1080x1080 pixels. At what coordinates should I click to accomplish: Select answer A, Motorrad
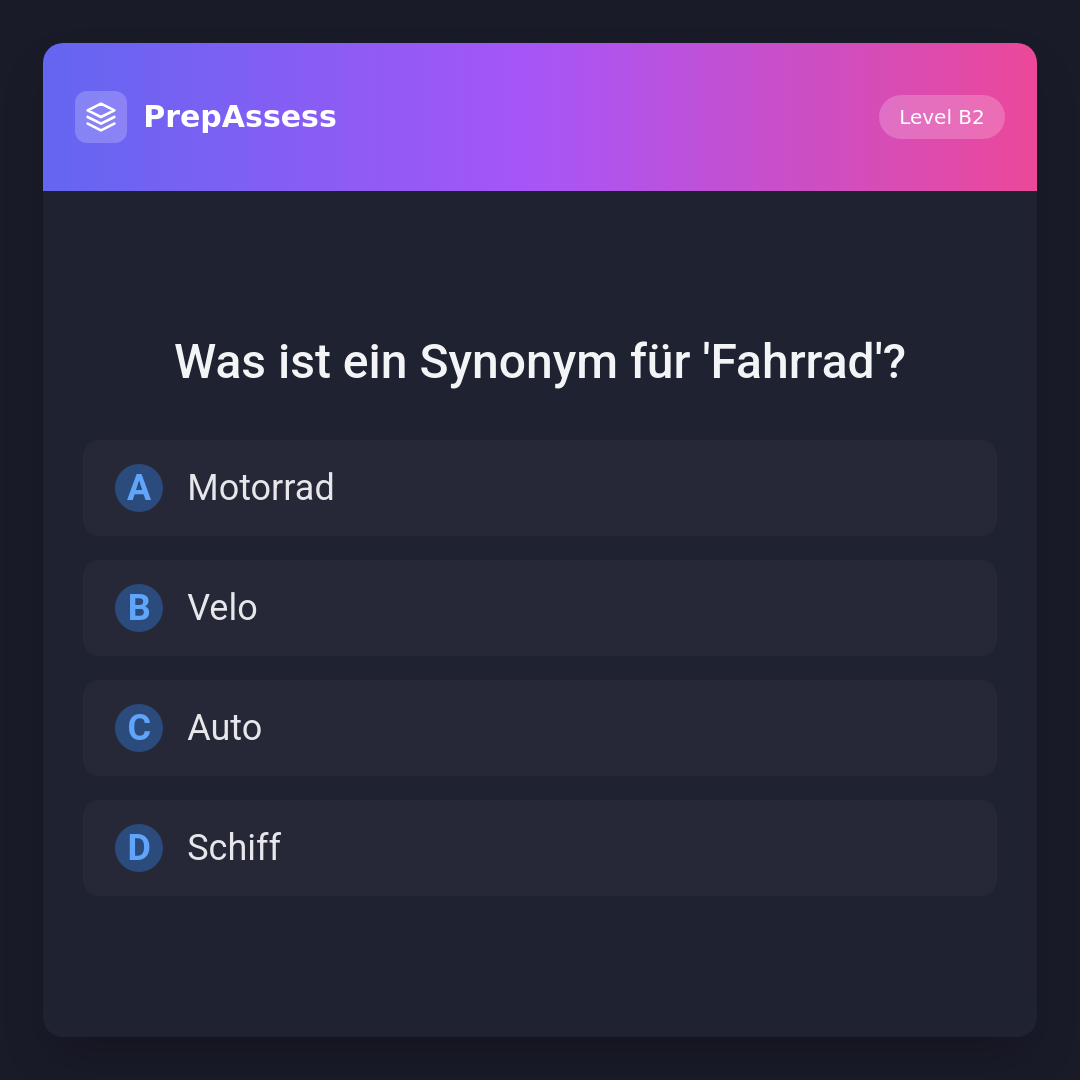pyautogui.click(x=540, y=488)
